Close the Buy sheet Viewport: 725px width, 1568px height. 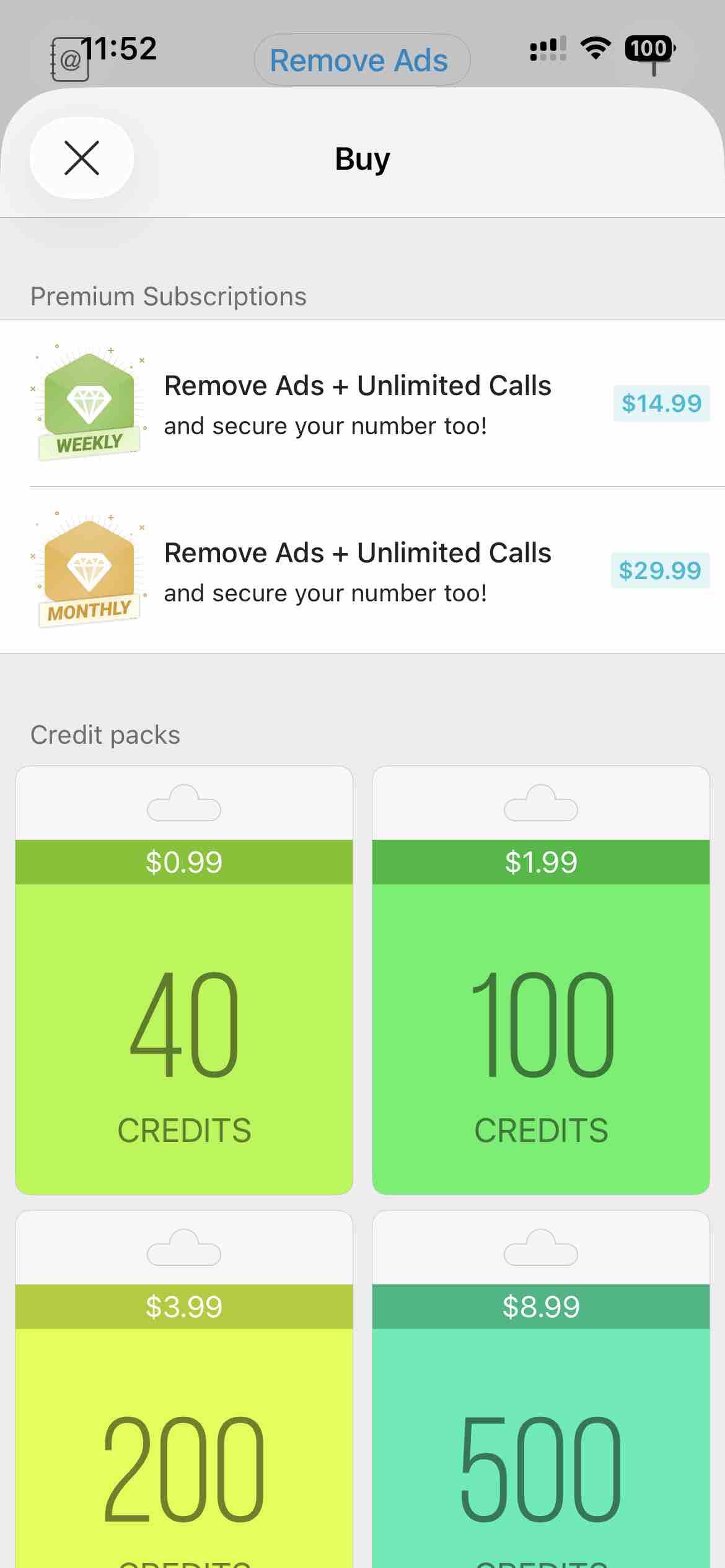82,158
